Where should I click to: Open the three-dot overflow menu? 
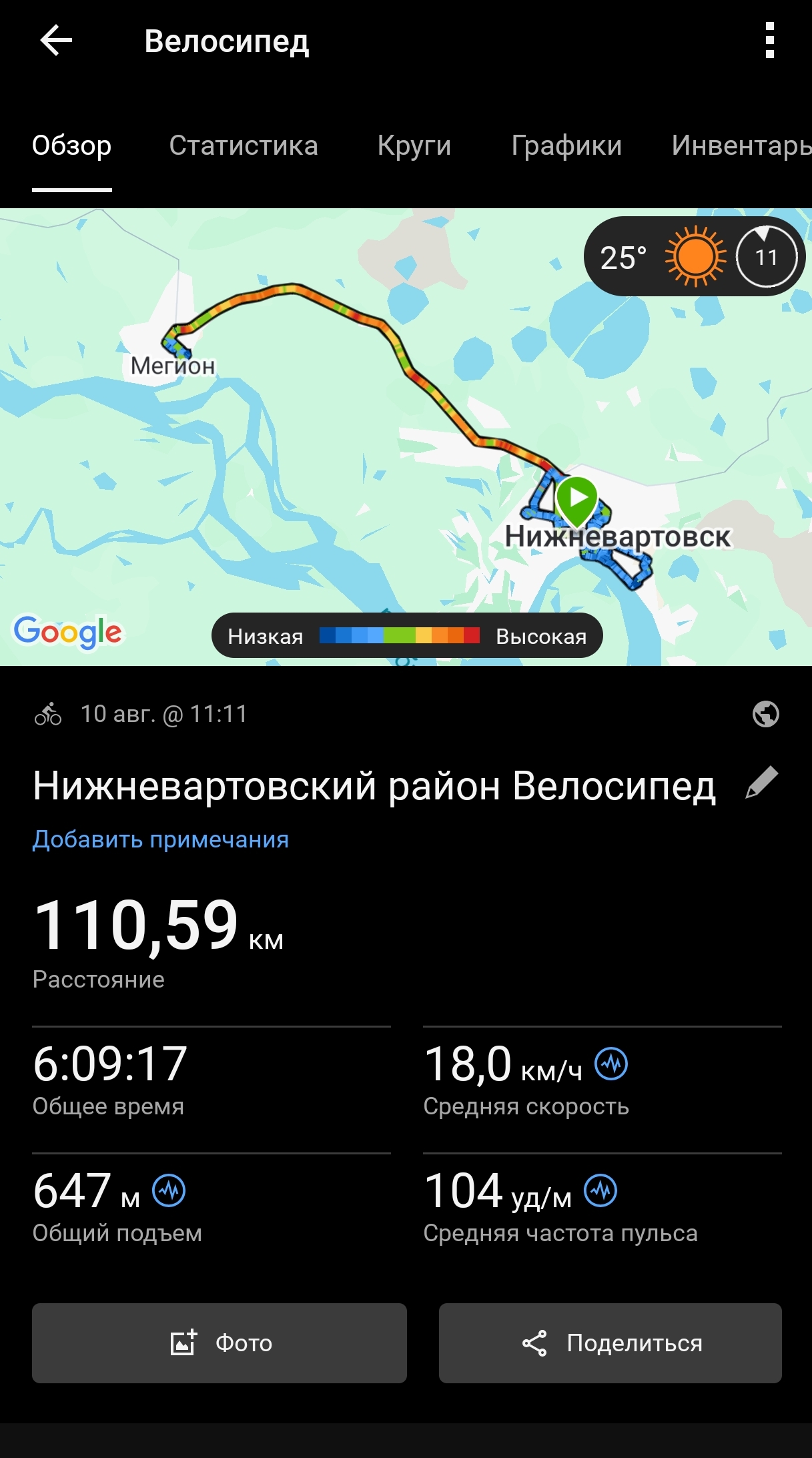tap(769, 41)
